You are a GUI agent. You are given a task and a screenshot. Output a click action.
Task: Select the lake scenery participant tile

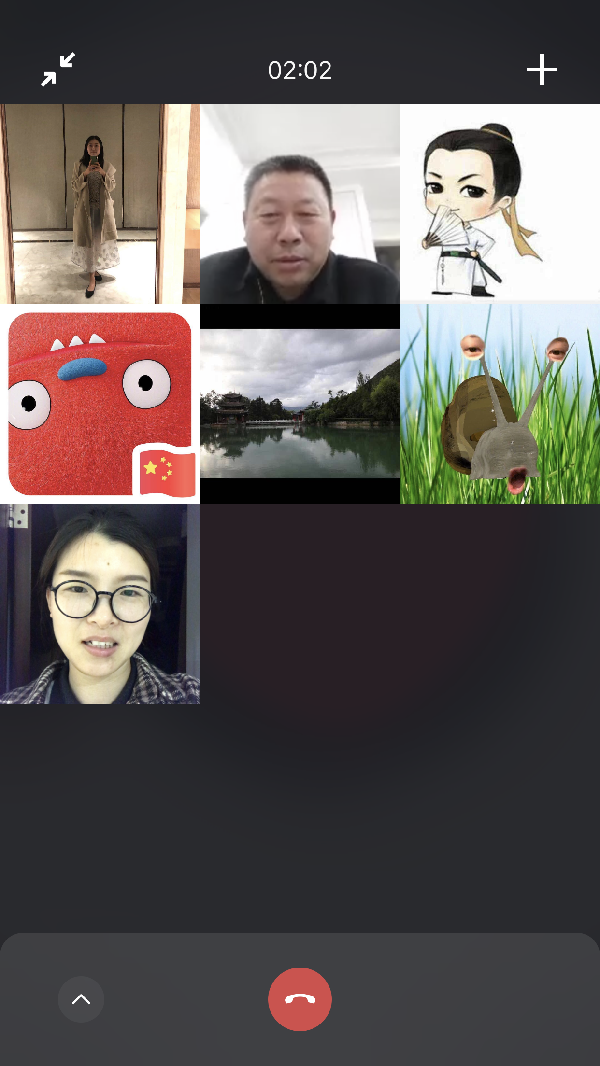[300, 404]
